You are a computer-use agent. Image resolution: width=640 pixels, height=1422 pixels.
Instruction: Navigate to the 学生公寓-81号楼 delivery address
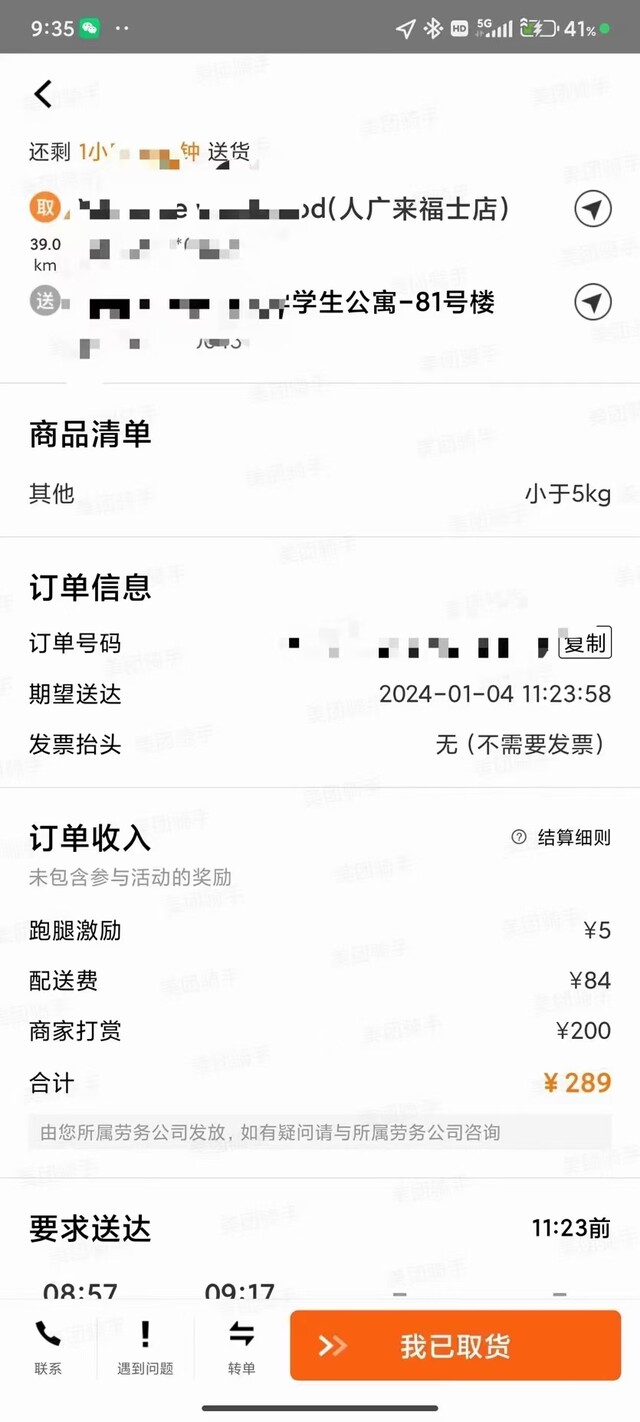pyautogui.click(x=593, y=301)
